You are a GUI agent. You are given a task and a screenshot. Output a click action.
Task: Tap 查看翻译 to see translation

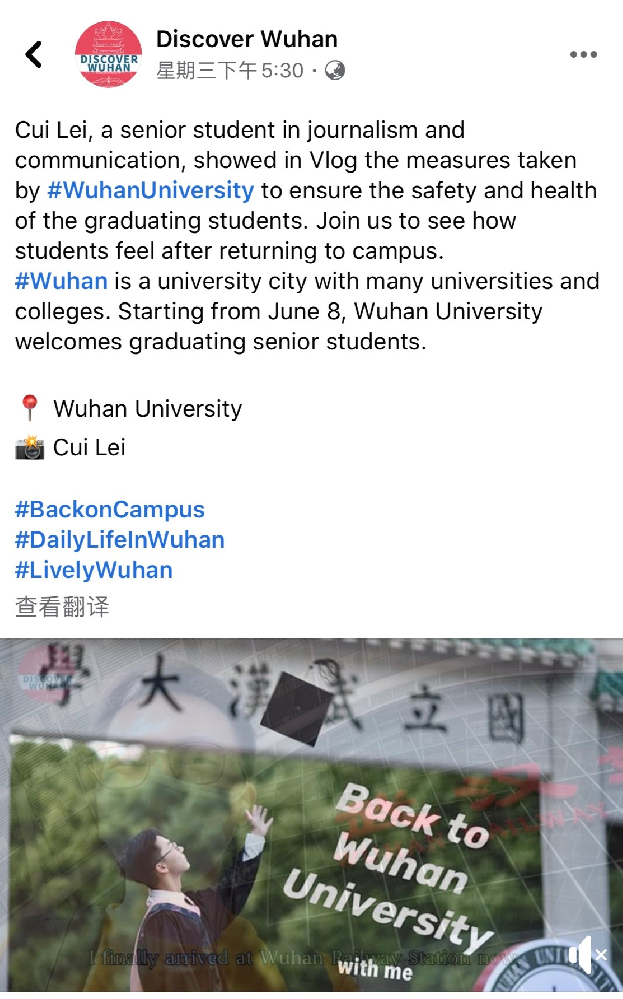tap(62, 606)
